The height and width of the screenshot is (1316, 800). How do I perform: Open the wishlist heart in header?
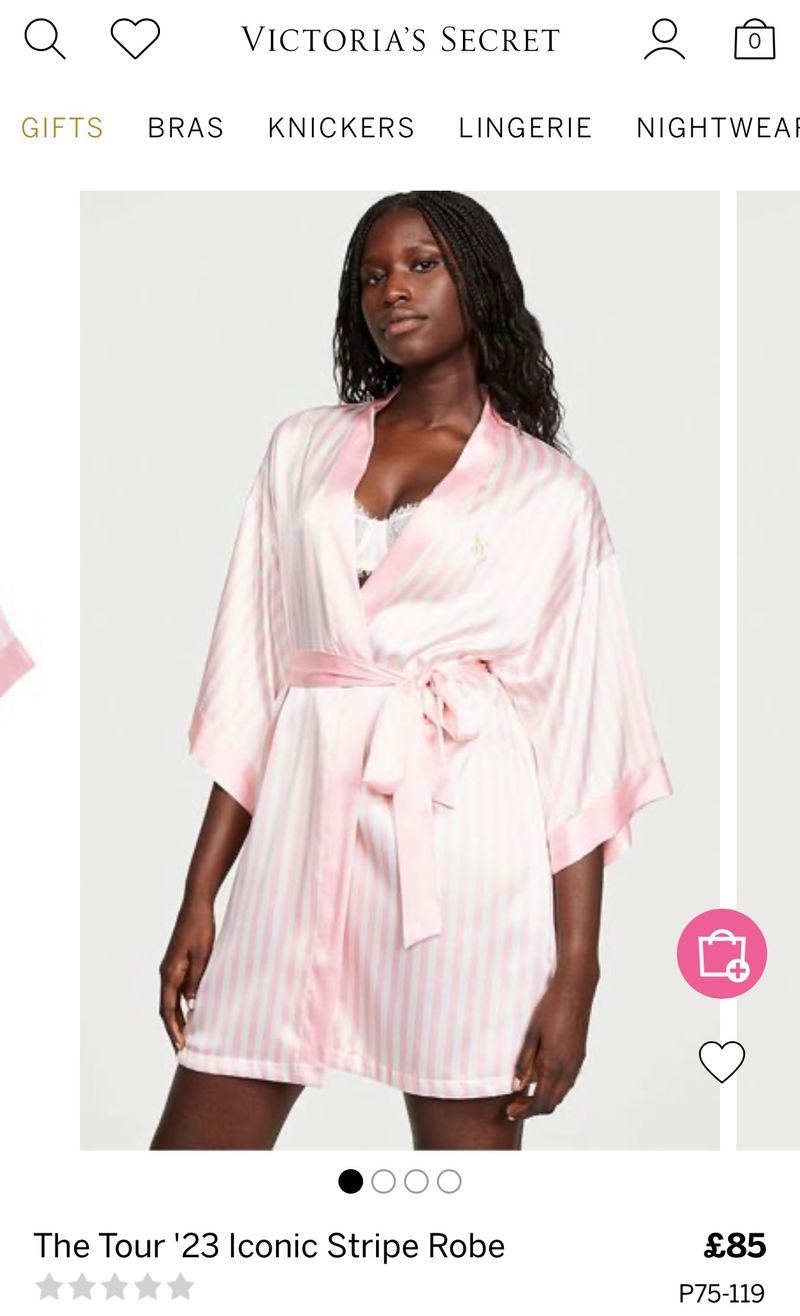click(135, 39)
